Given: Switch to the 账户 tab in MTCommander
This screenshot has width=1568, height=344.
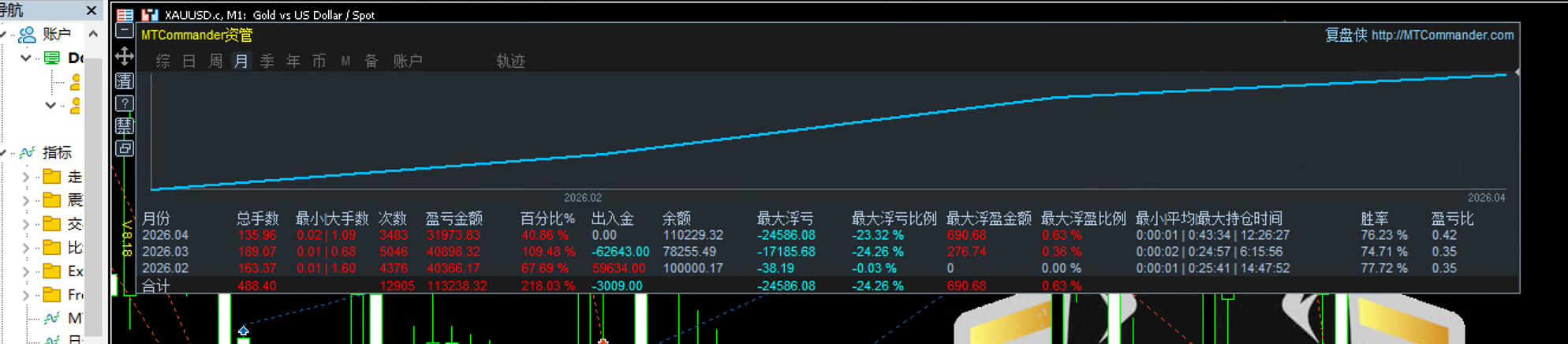Looking at the screenshot, I should pyautogui.click(x=408, y=62).
